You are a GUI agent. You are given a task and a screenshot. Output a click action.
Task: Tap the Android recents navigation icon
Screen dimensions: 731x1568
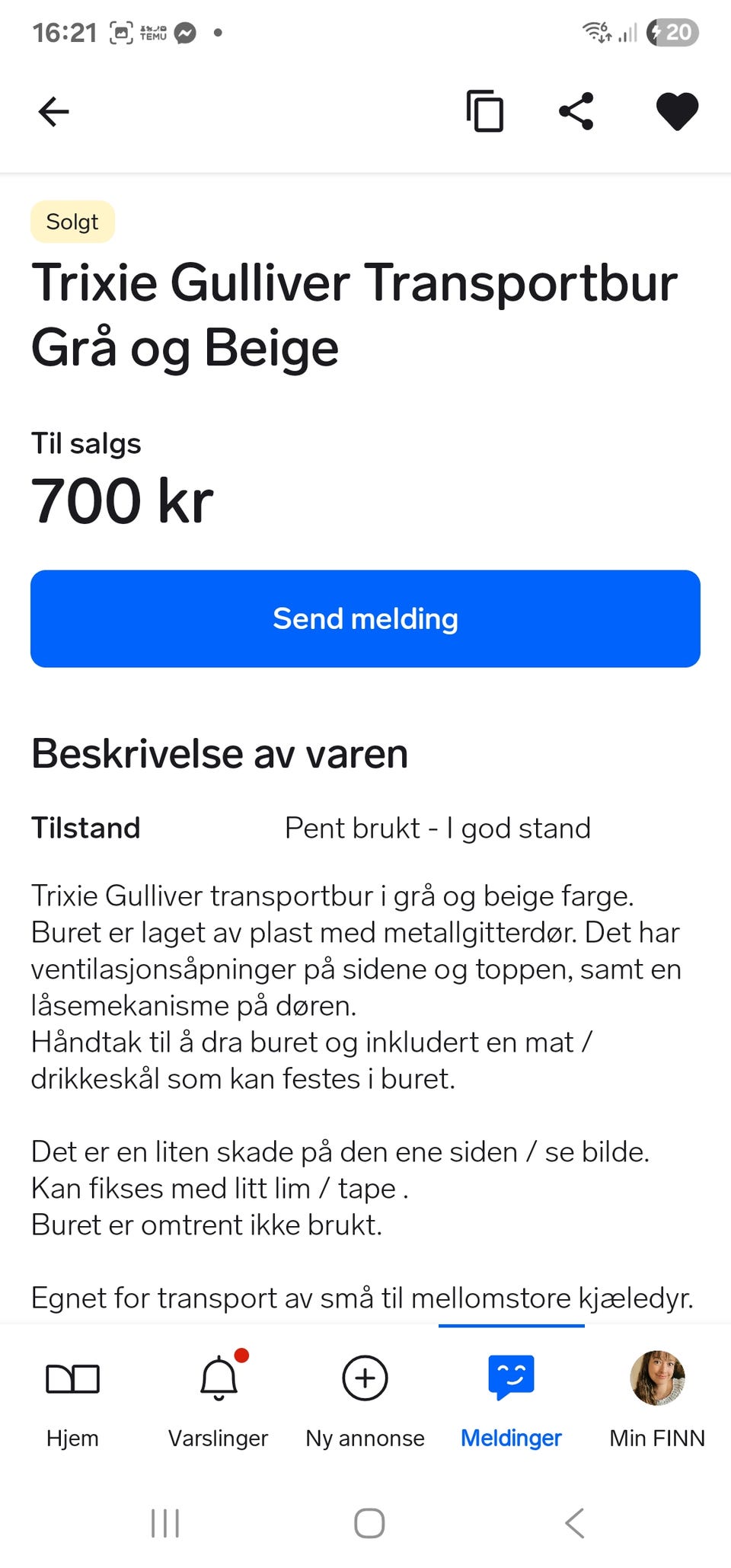[x=164, y=1524]
